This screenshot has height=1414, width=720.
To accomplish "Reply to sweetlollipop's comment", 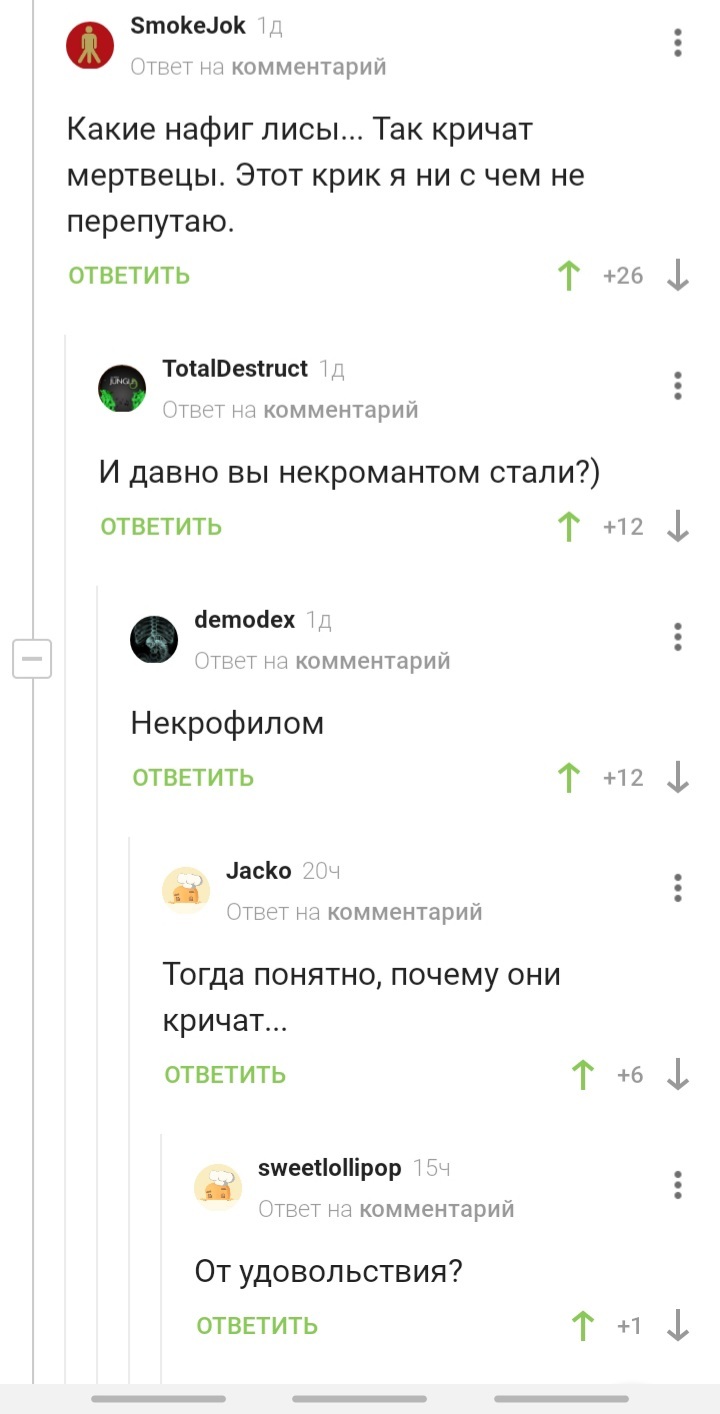I will tap(257, 1326).
